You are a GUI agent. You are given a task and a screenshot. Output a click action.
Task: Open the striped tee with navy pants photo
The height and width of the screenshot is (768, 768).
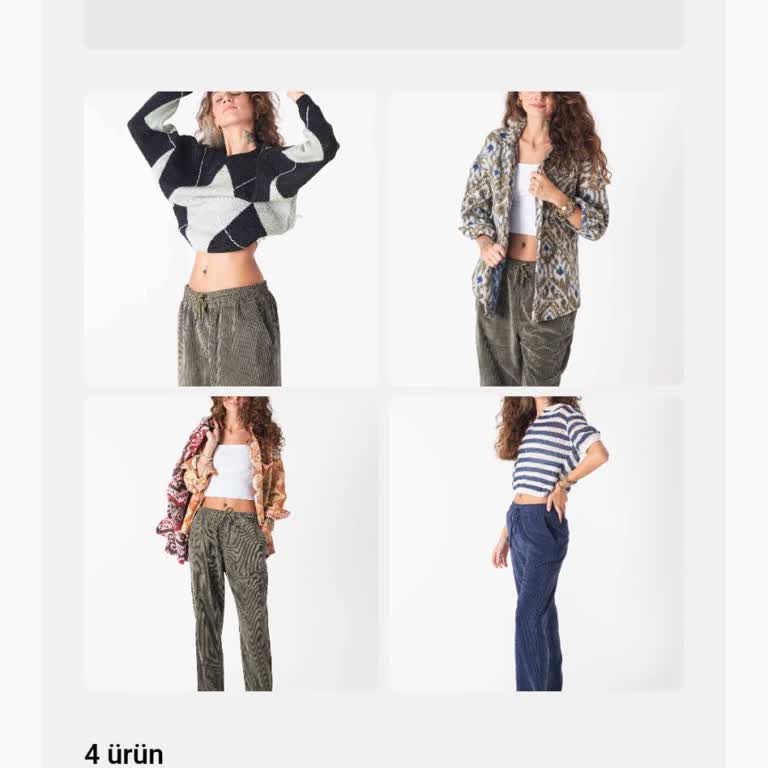[x=536, y=543]
